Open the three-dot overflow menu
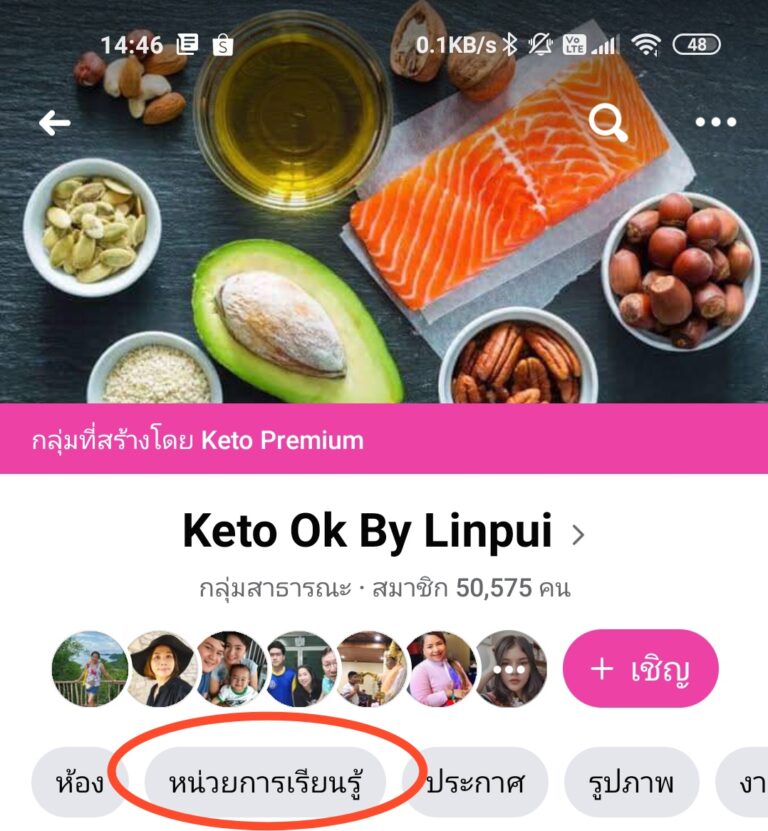The width and height of the screenshot is (768, 831). (715, 122)
